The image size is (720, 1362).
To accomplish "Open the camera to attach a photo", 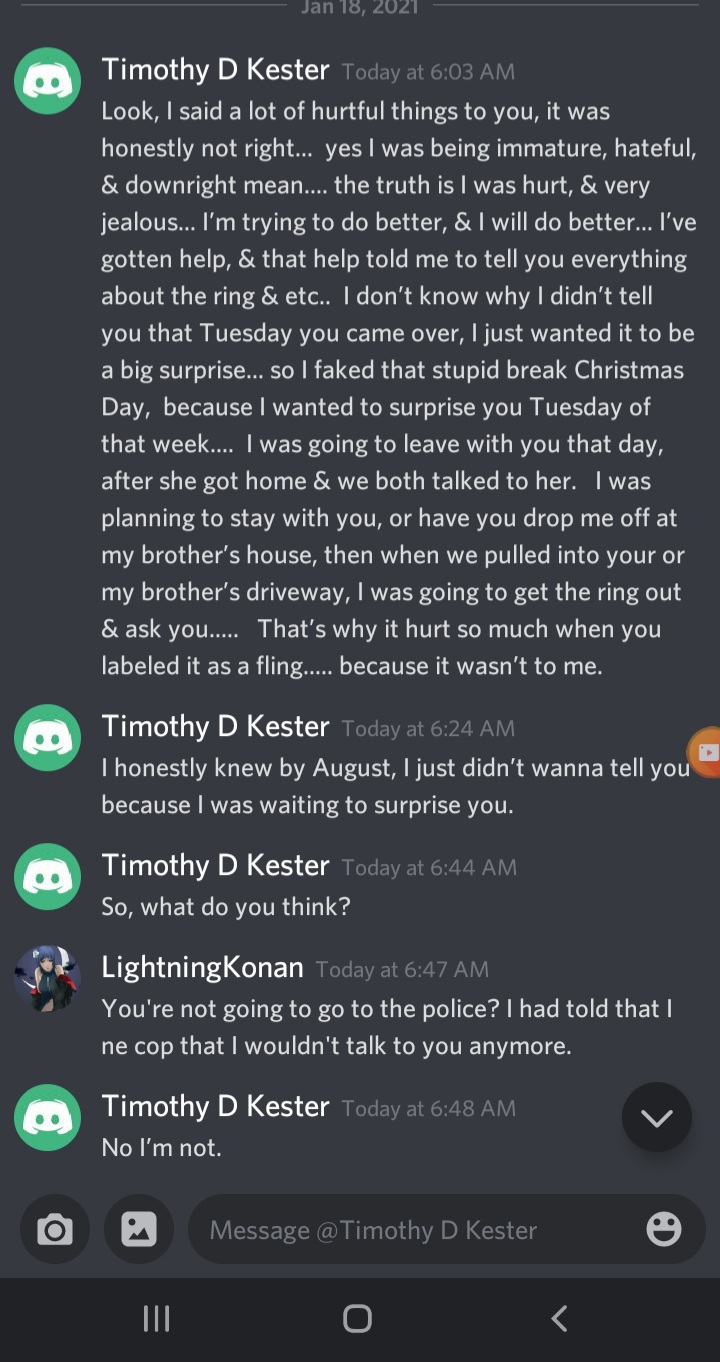I will (x=55, y=1229).
